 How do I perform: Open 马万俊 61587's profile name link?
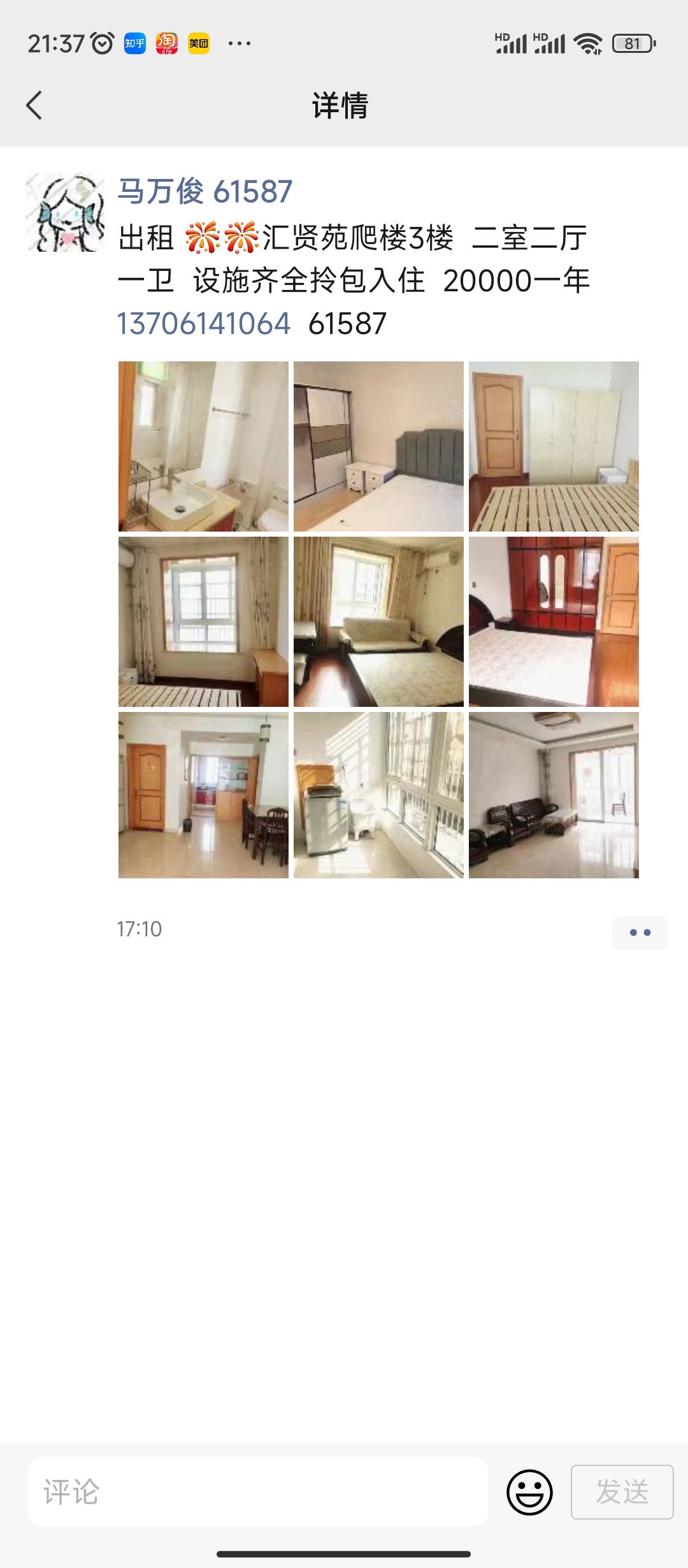pos(204,191)
